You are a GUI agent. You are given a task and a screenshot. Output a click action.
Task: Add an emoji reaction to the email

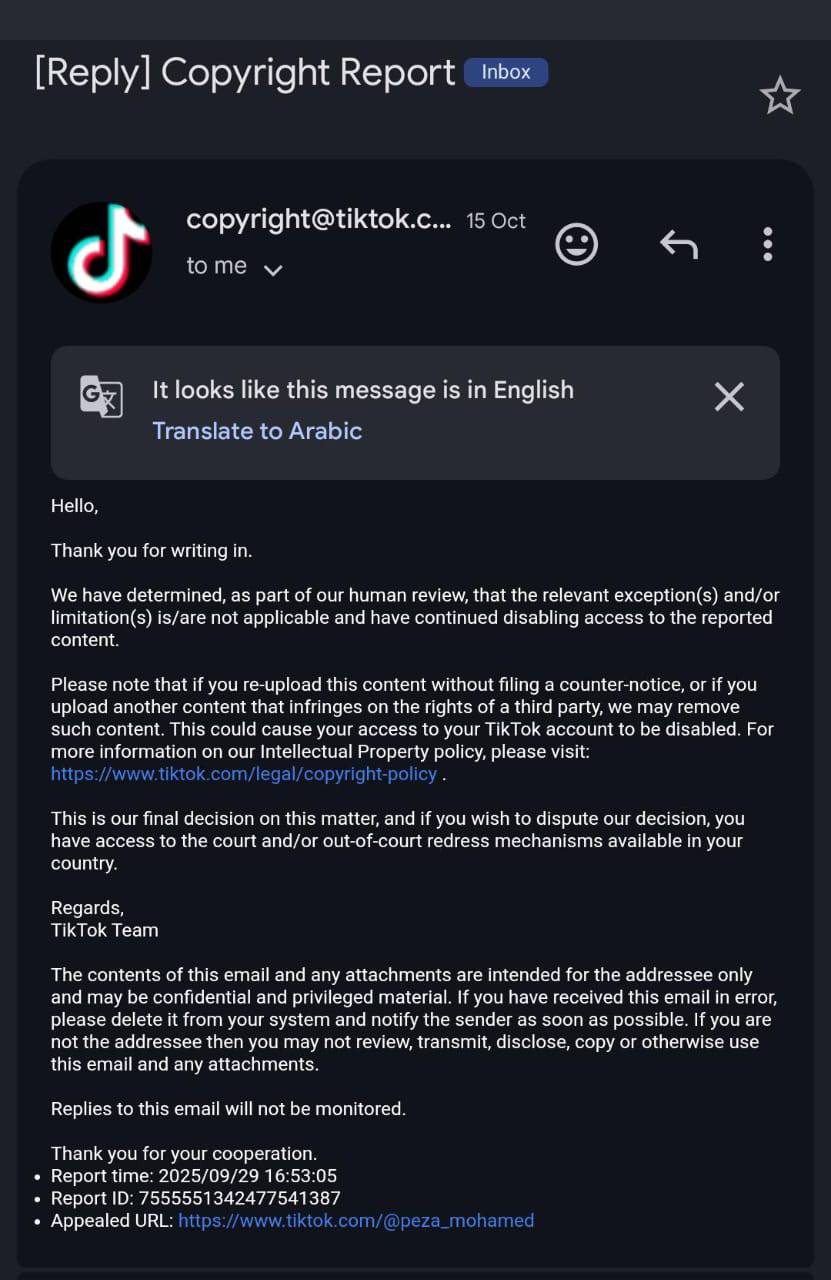point(577,244)
